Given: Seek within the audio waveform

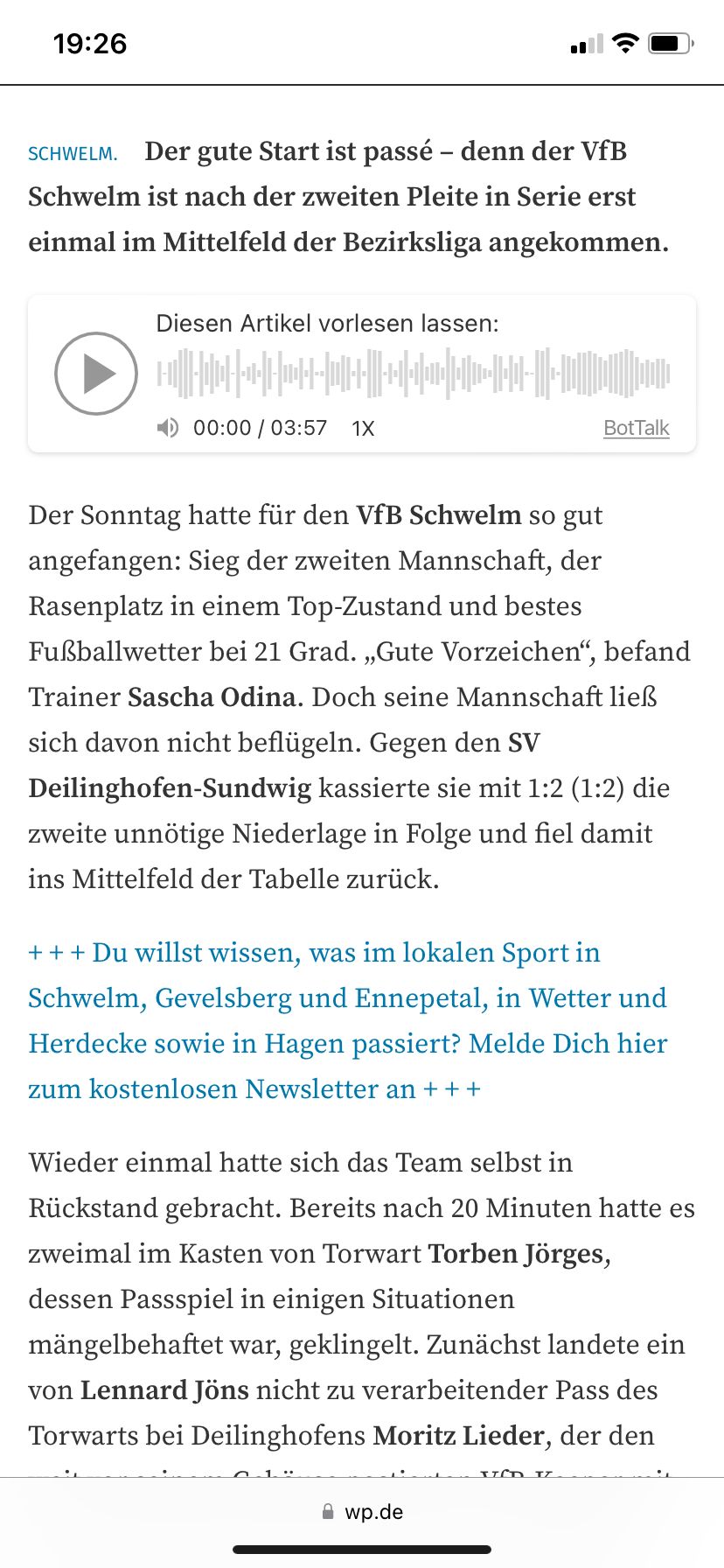Looking at the screenshot, I should point(414,374).
